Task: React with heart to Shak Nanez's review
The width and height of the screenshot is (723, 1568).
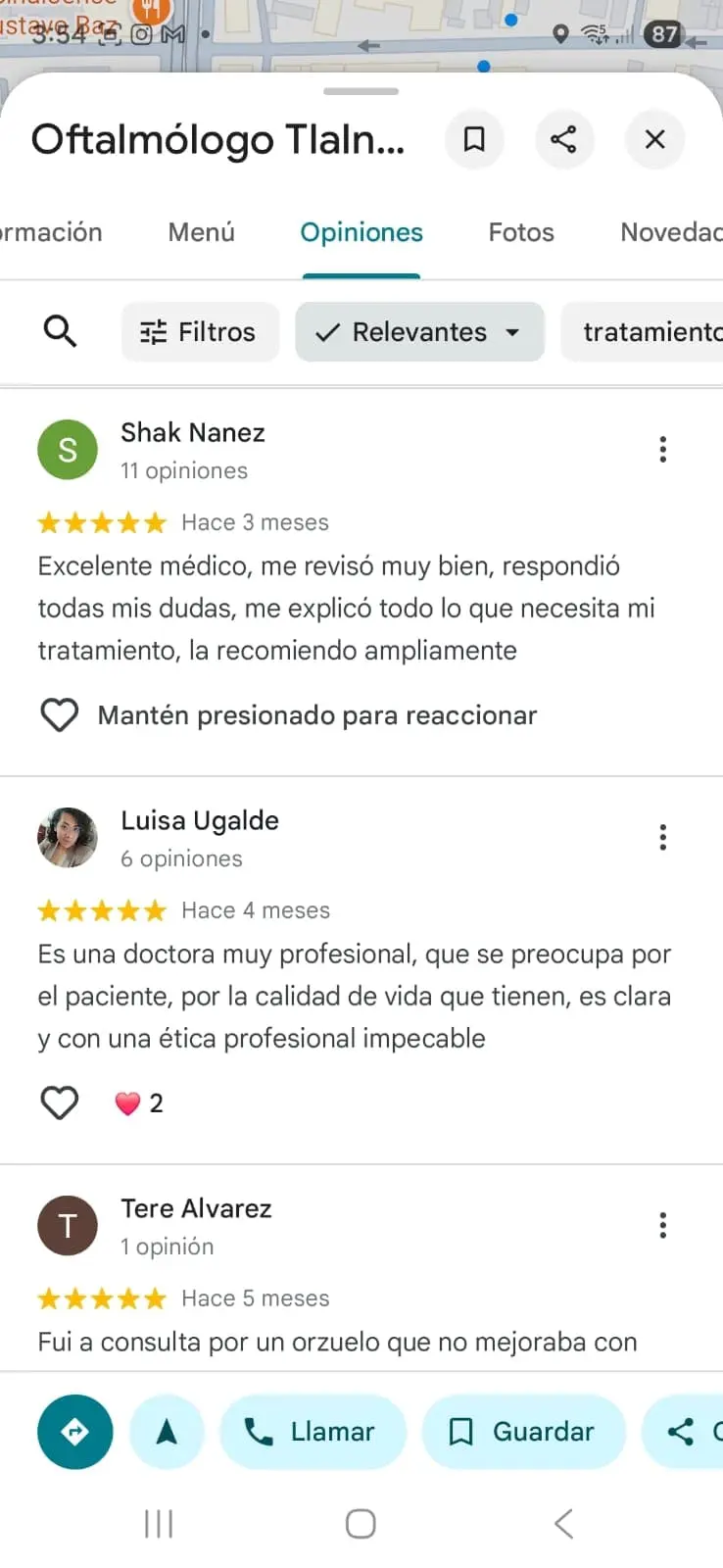Action: coord(60,714)
